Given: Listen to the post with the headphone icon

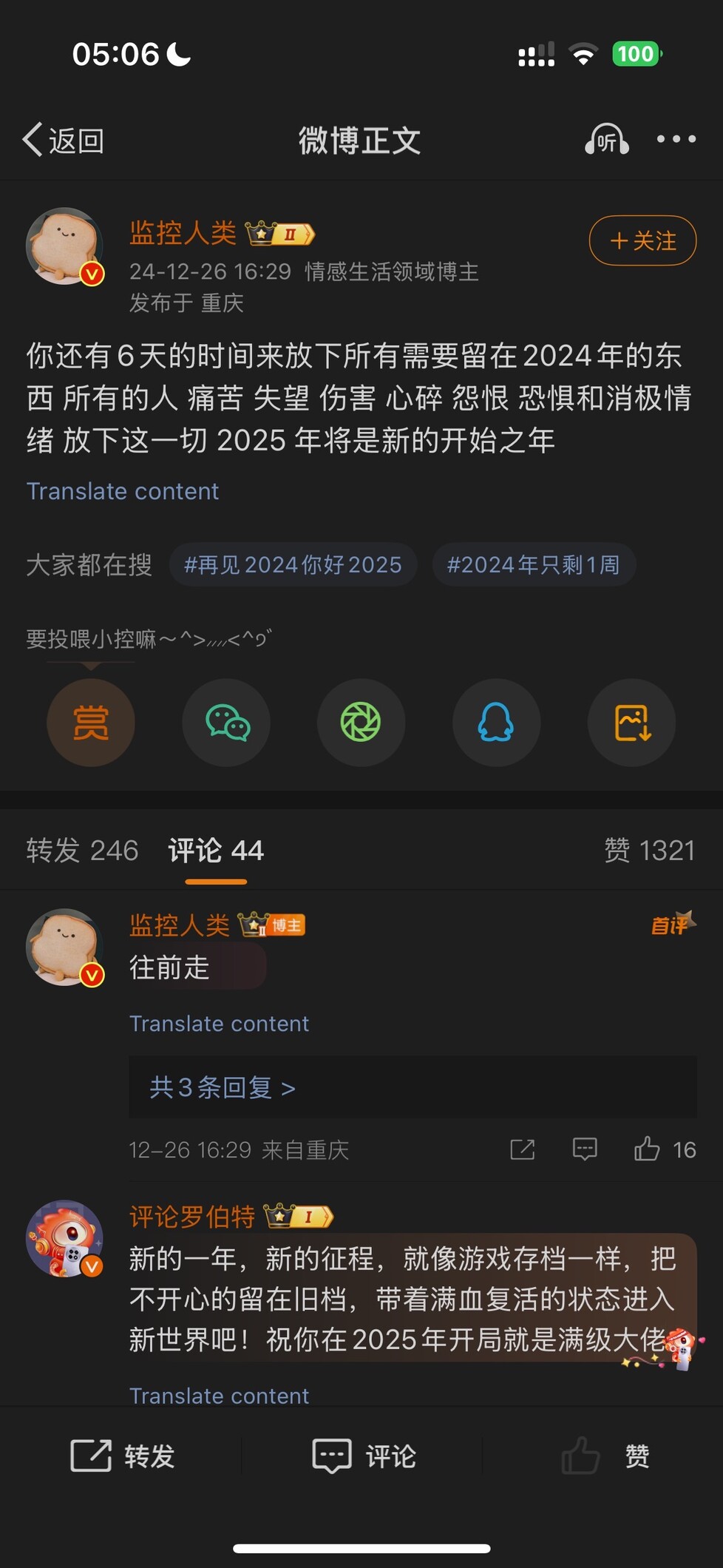Looking at the screenshot, I should point(606,139).
